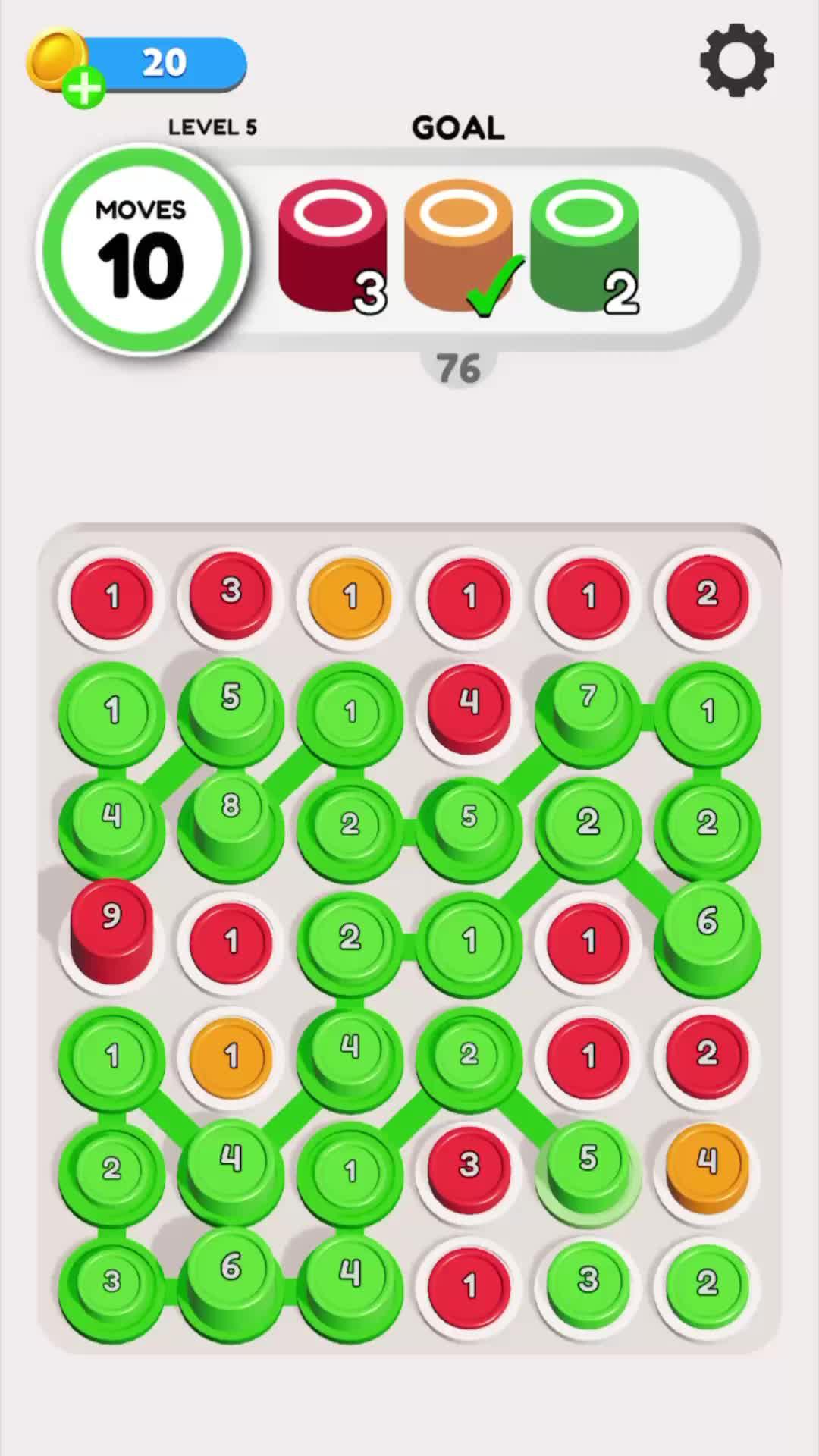
Task: Tap the orange 1 tile in top row
Action: pos(350,598)
